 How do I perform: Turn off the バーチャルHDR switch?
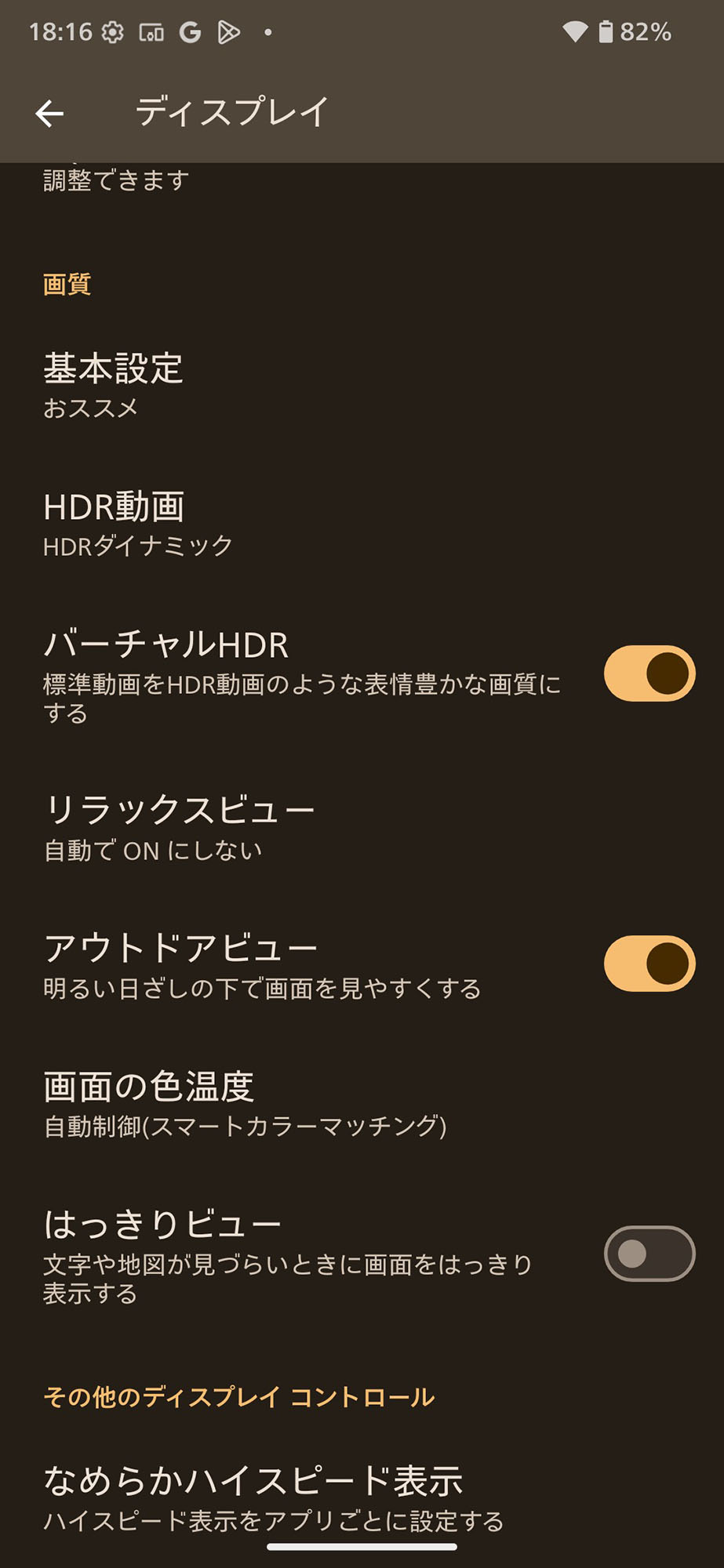coord(649,674)
